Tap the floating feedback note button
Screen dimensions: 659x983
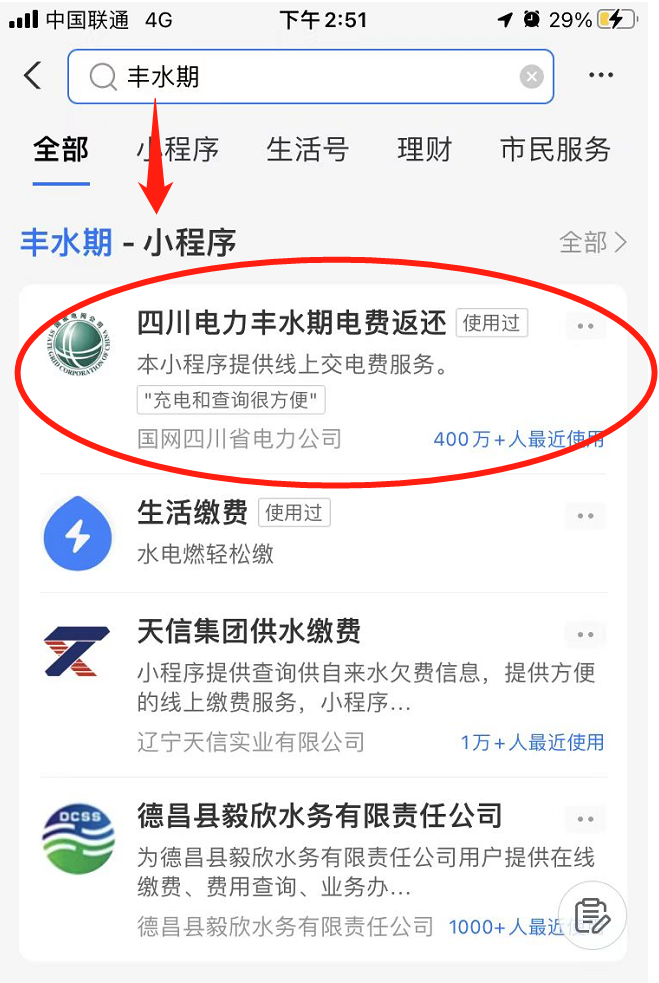point(592,915)
